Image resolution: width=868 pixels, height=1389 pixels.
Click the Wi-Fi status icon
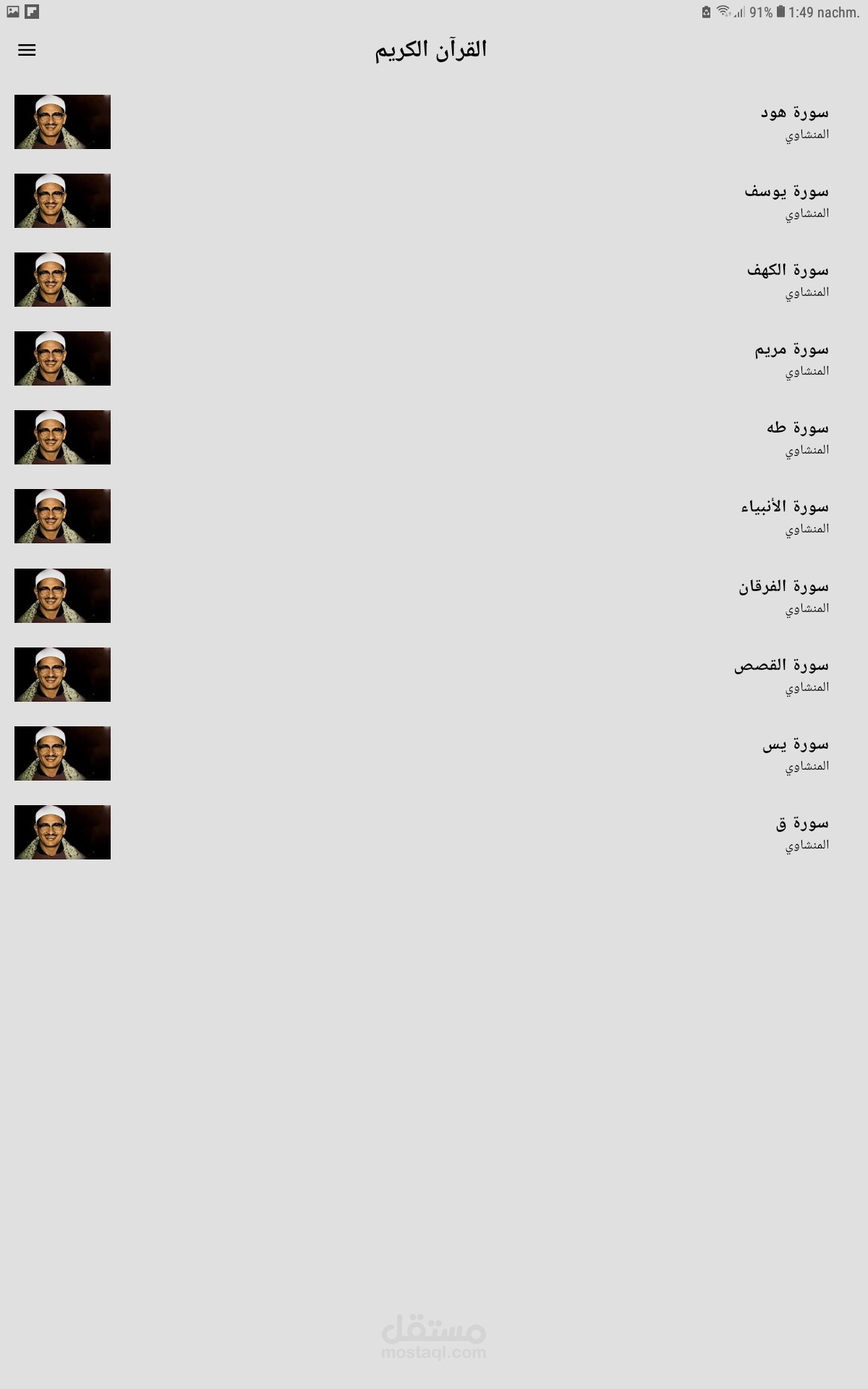click(x=722, y=11)
